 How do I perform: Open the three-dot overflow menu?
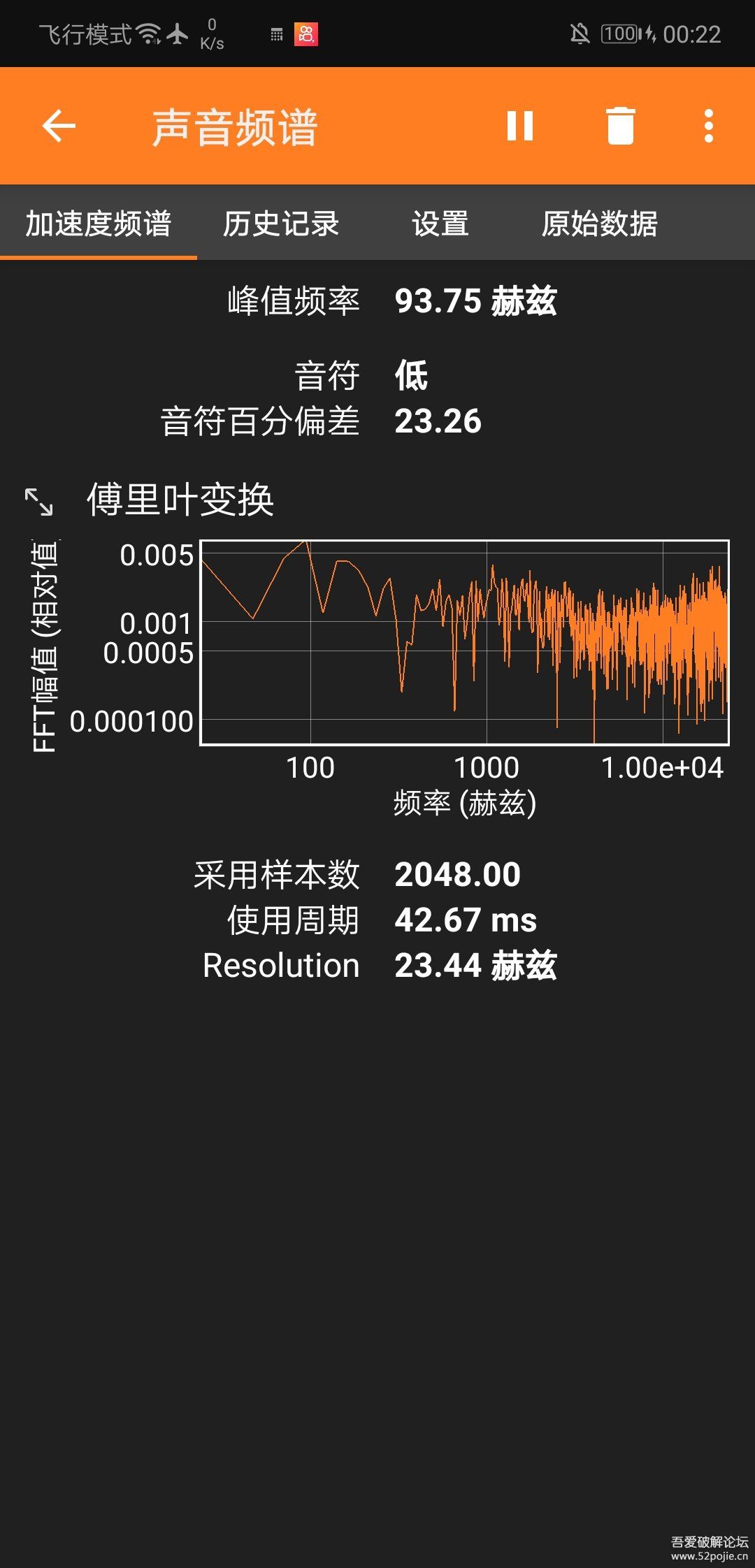pos(709,126)
